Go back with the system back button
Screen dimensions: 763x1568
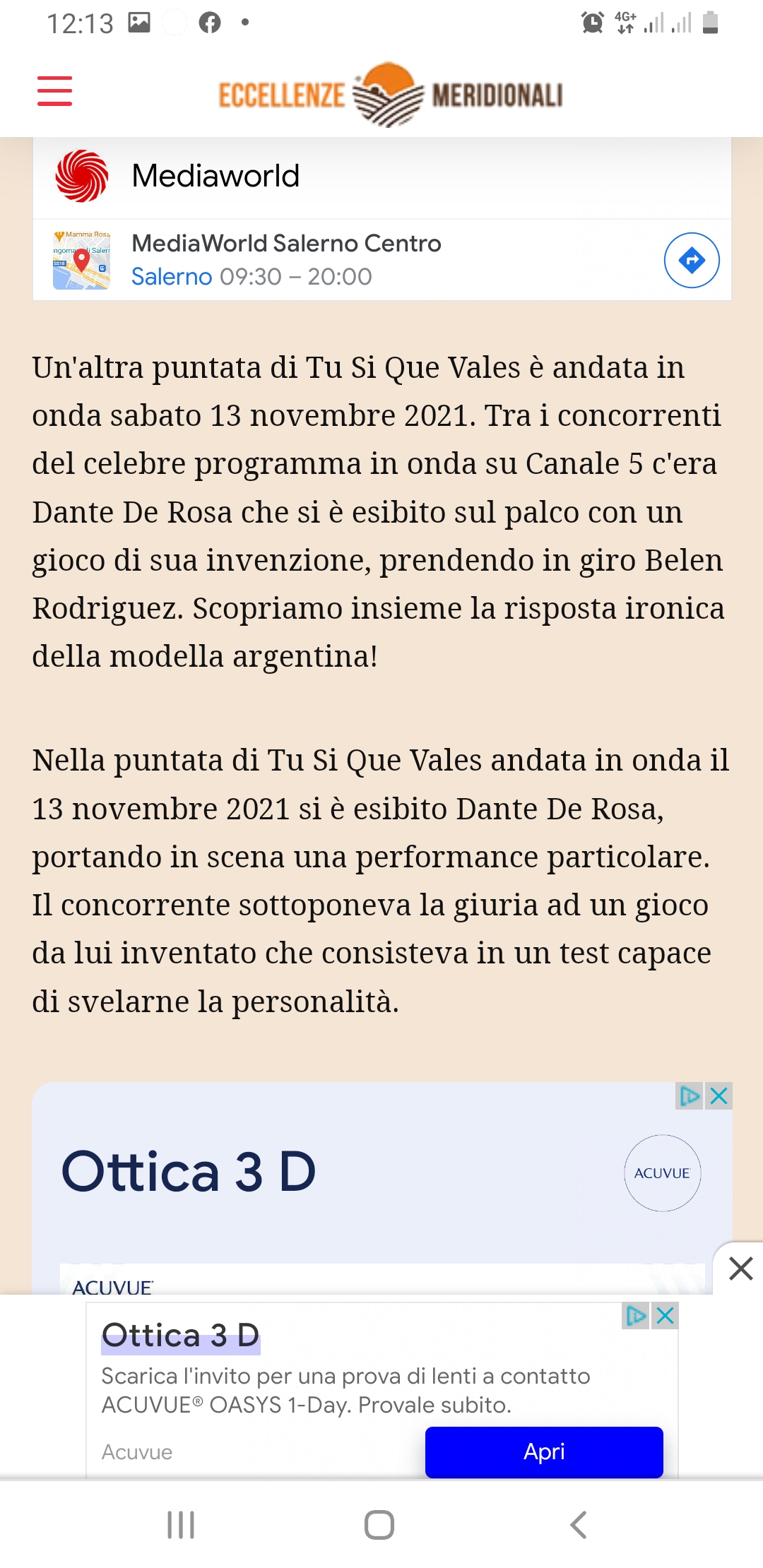579,1525
